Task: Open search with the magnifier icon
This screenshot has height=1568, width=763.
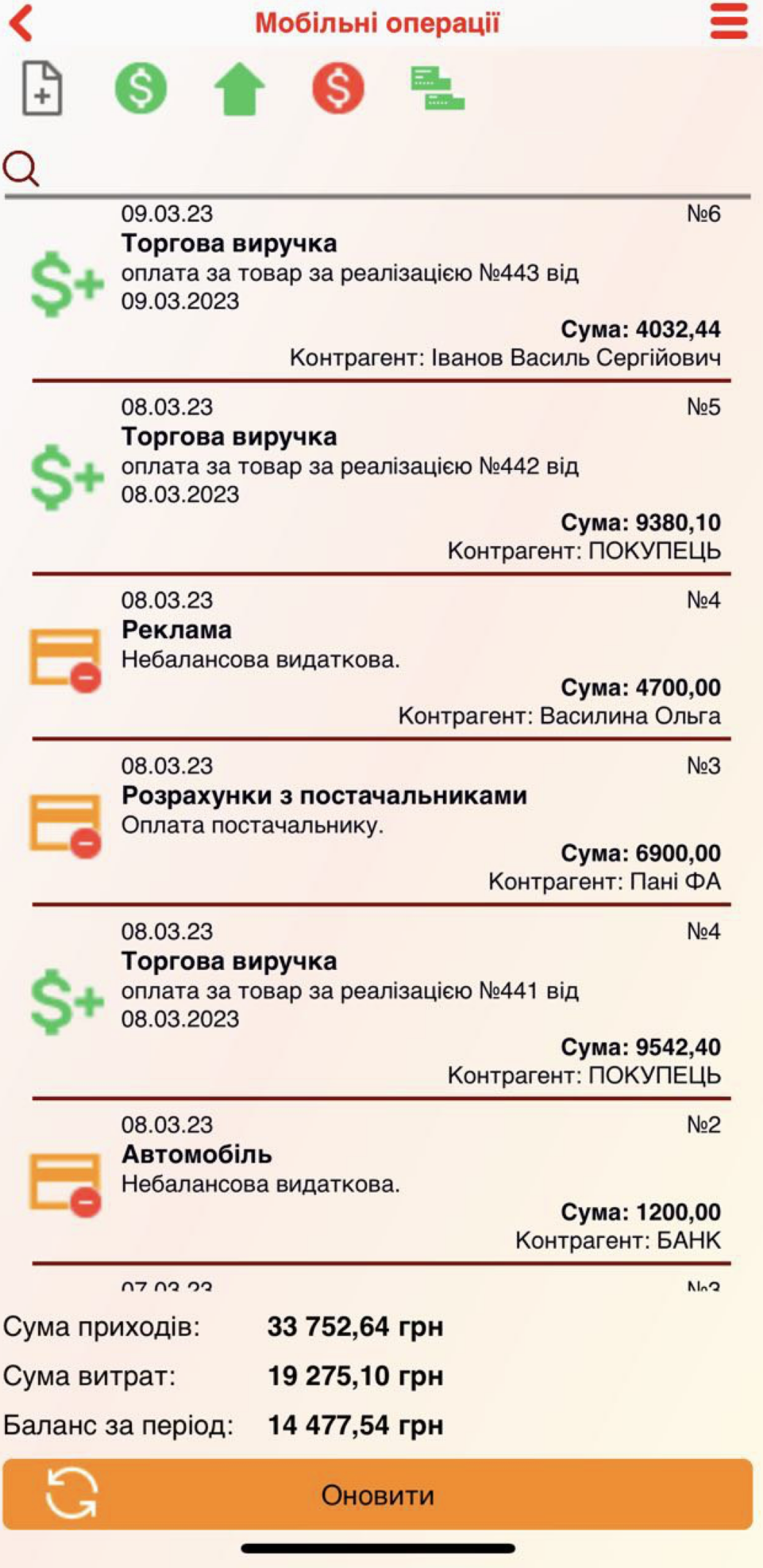Action: 22,169
